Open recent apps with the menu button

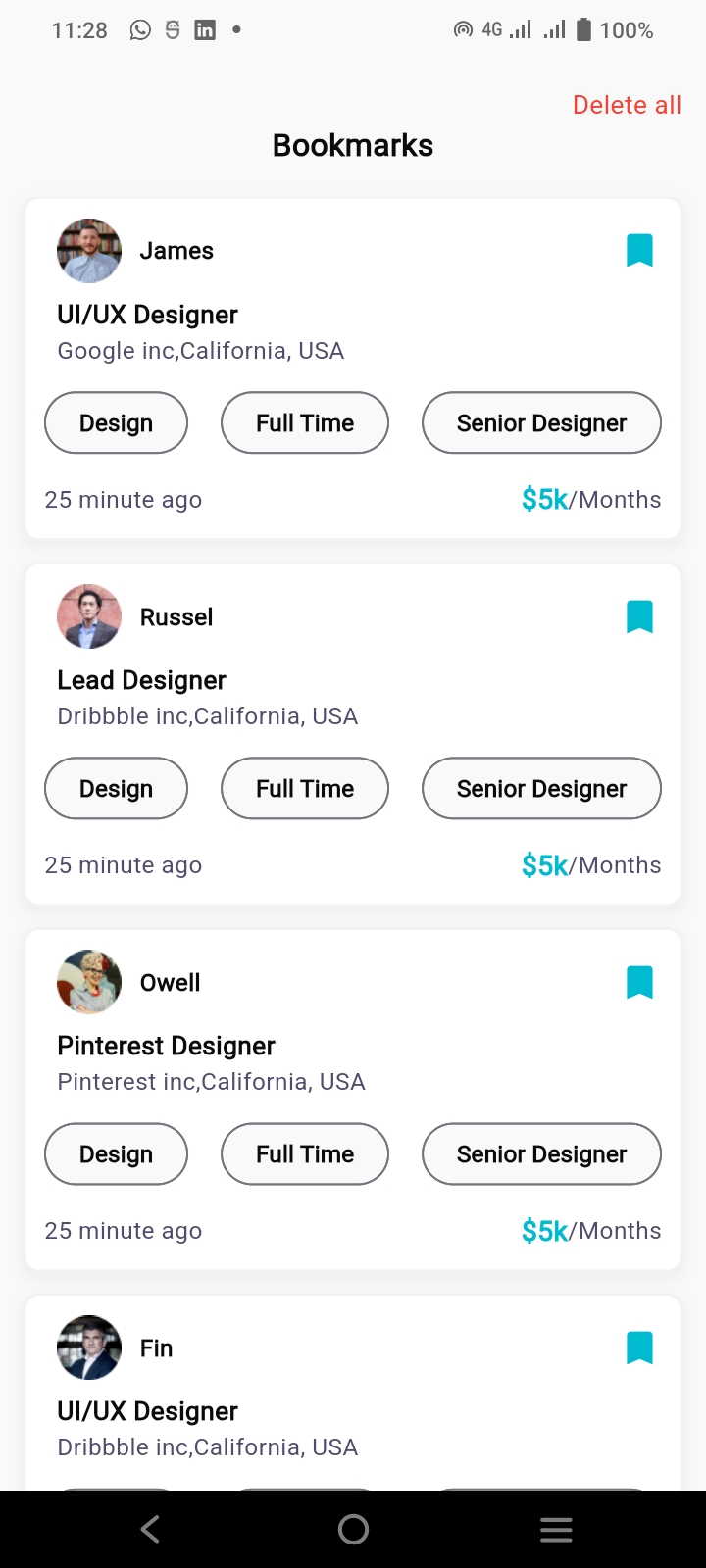556,1528
